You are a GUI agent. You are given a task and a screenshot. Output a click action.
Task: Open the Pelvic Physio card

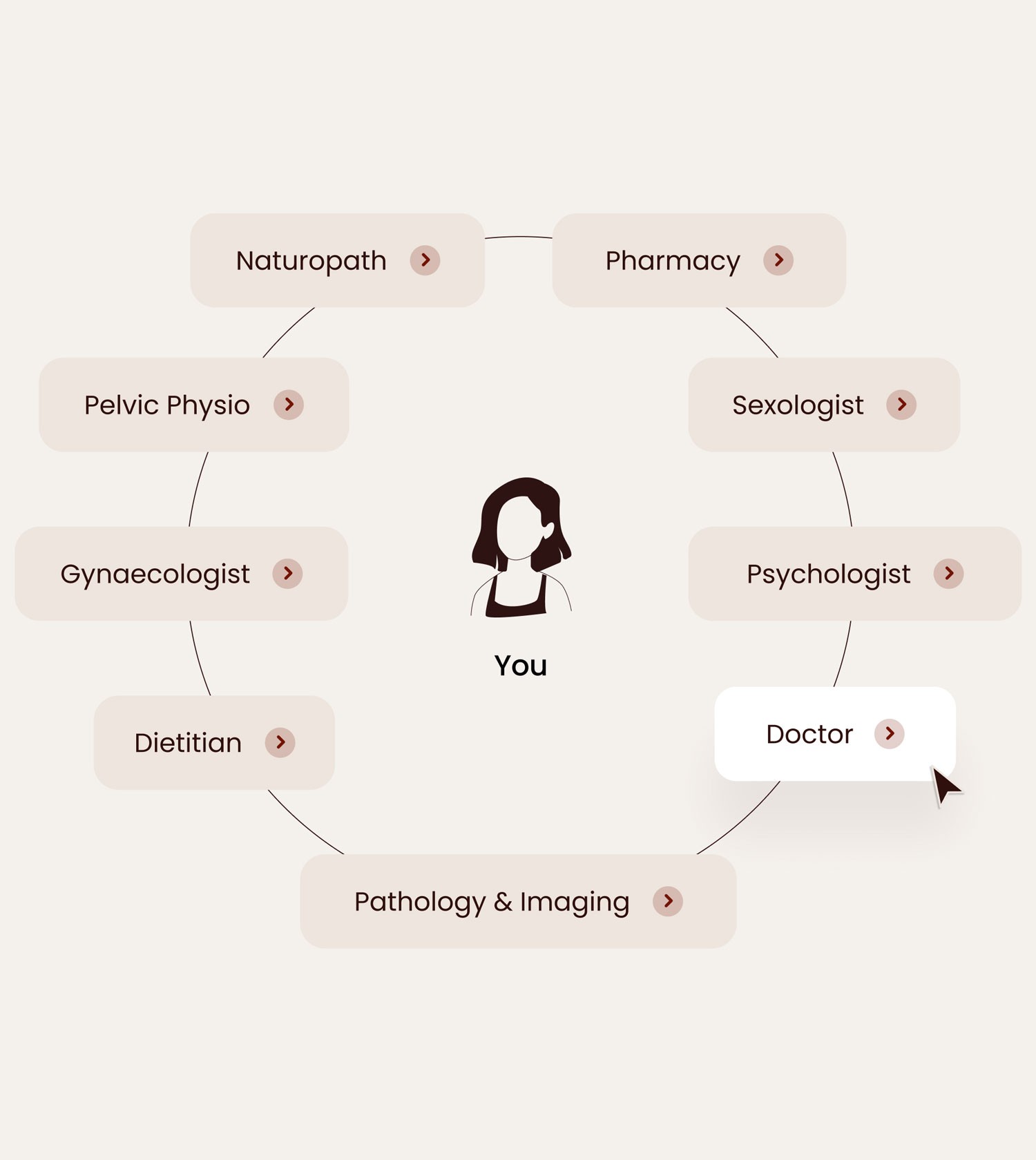coord(195,405)
